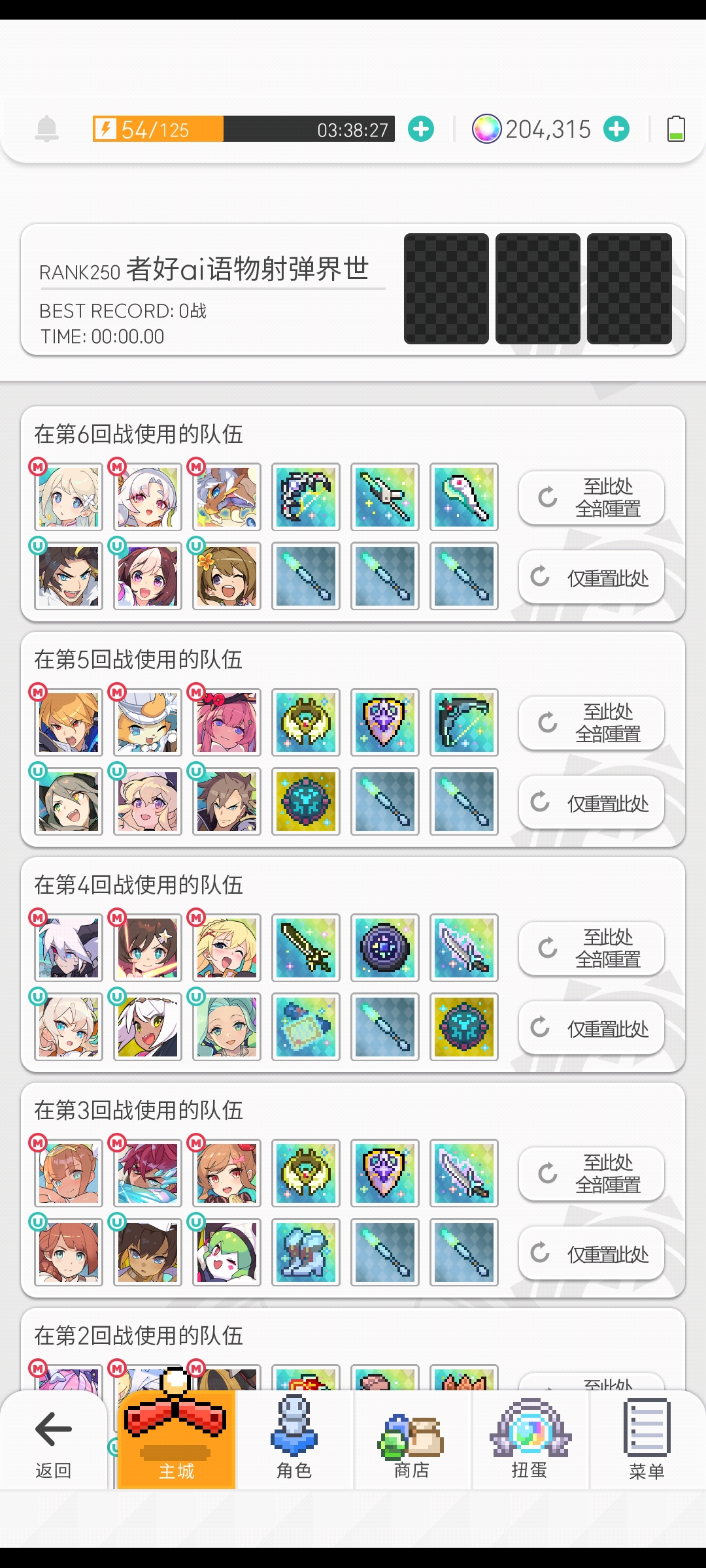Tap 仅重置此处 for the round 3 team

(592, 1253)
